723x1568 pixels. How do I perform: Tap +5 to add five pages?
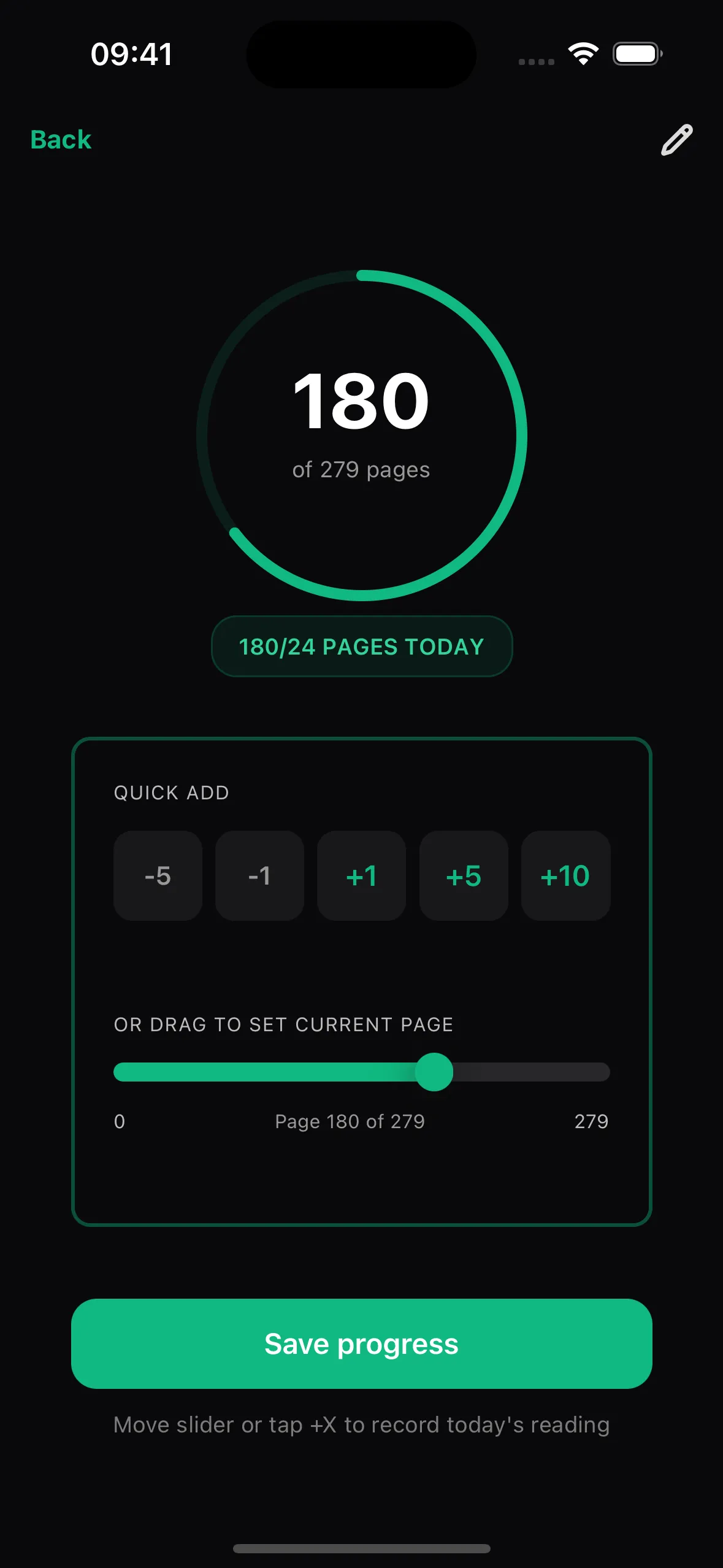click(x=464, y=877)
